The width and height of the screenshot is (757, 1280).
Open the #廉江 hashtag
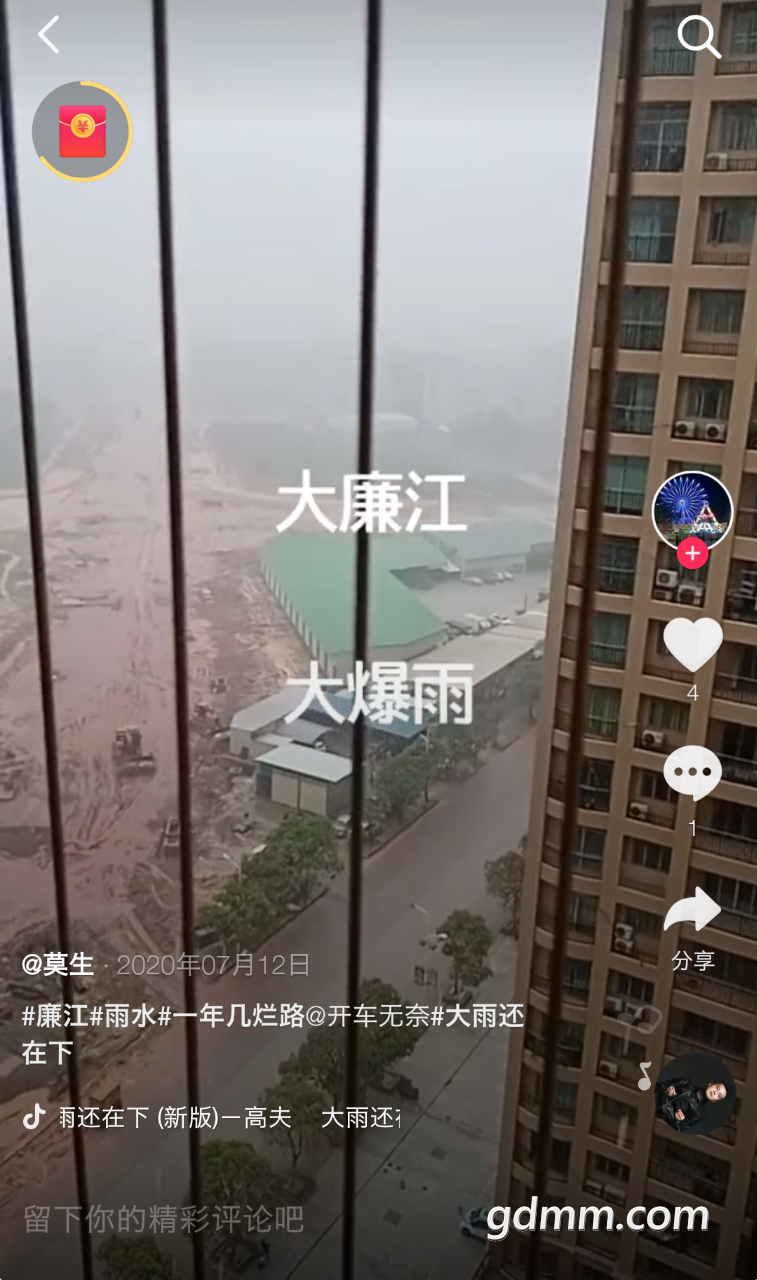click(55, 1016)
